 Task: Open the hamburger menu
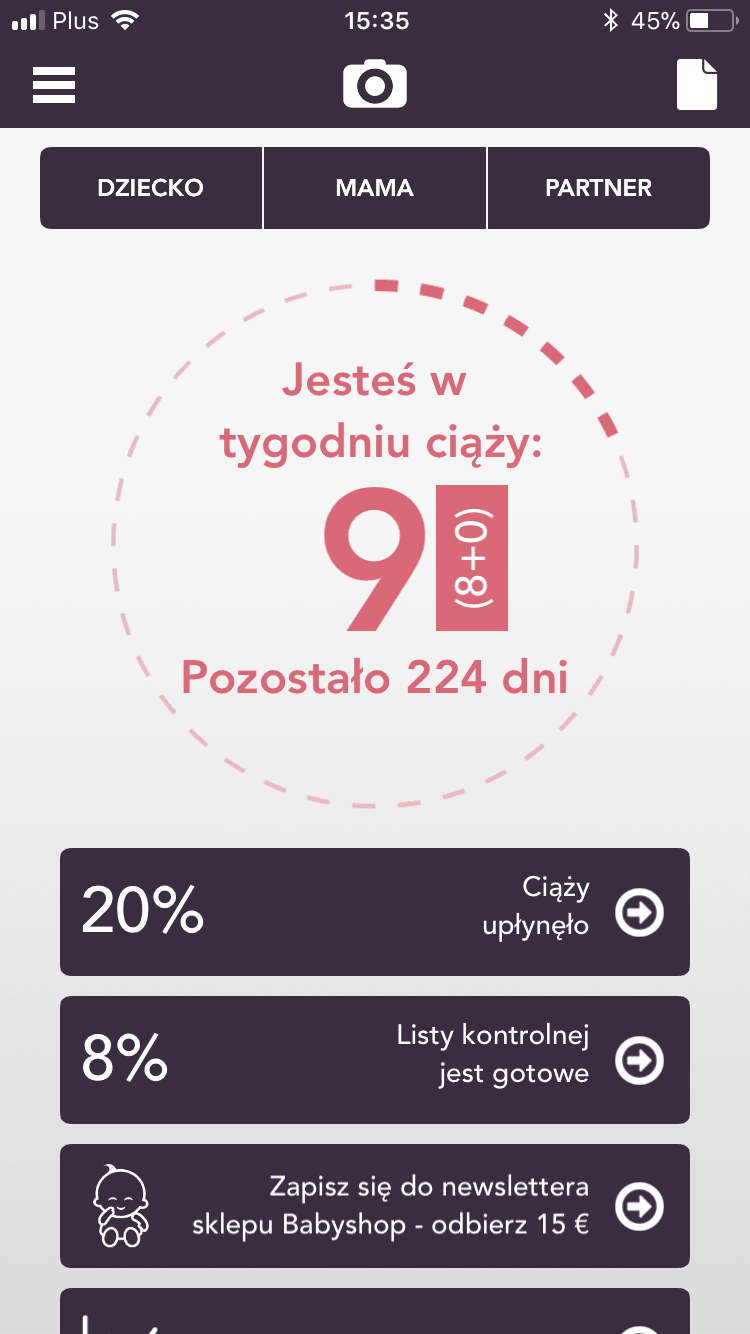(54, 85)
